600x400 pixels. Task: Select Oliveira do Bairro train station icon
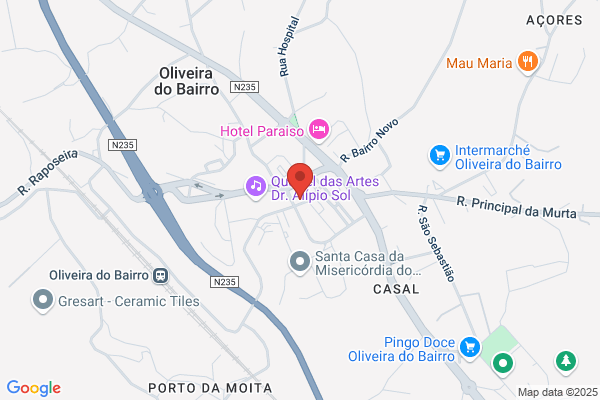click(160, 275)
